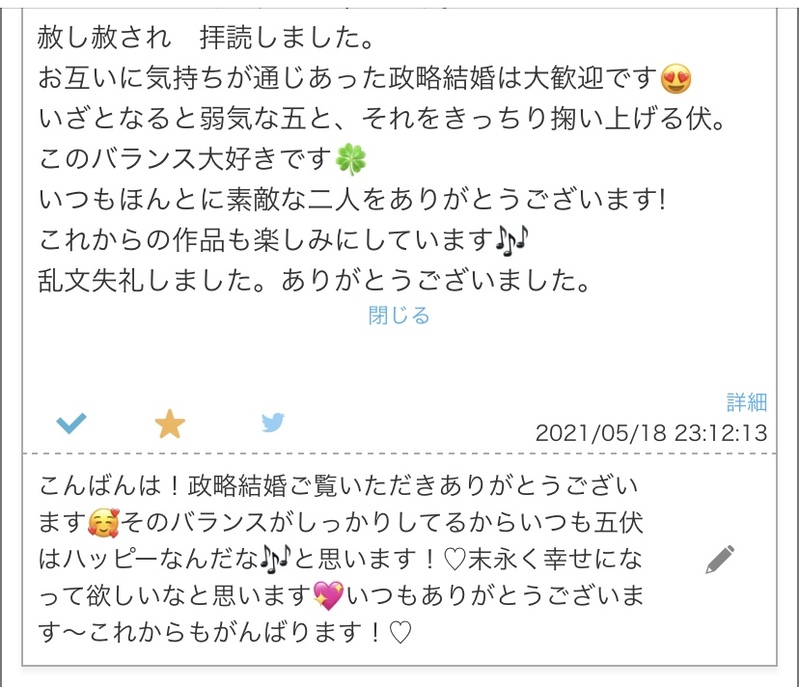This screenshot has width=799, height=687.
Task: Mark the message with the checkmark icon
Action: (71, 424)
